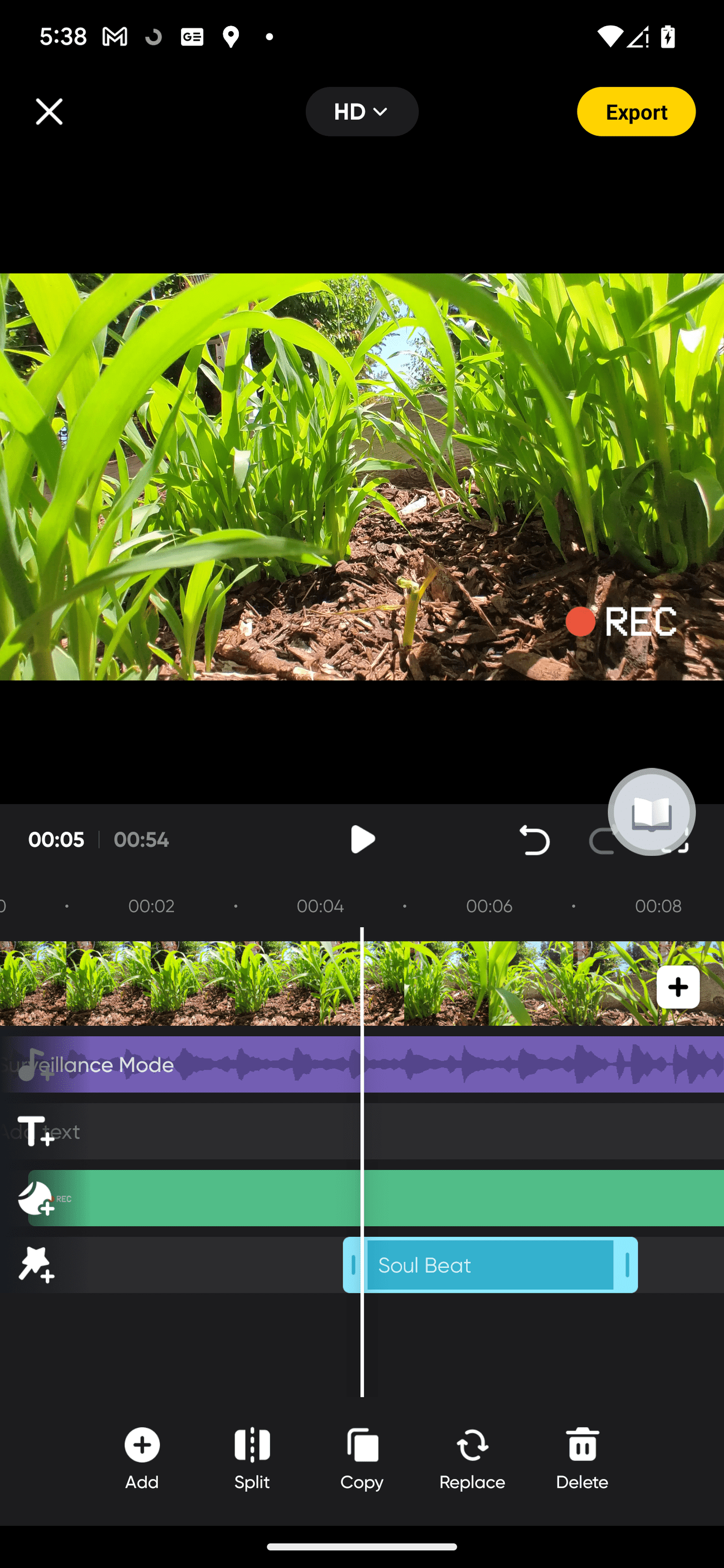Close the video editor
The width and height of the screenshot is (724, 1568).
pyautogui.click(x=48, y=112)
